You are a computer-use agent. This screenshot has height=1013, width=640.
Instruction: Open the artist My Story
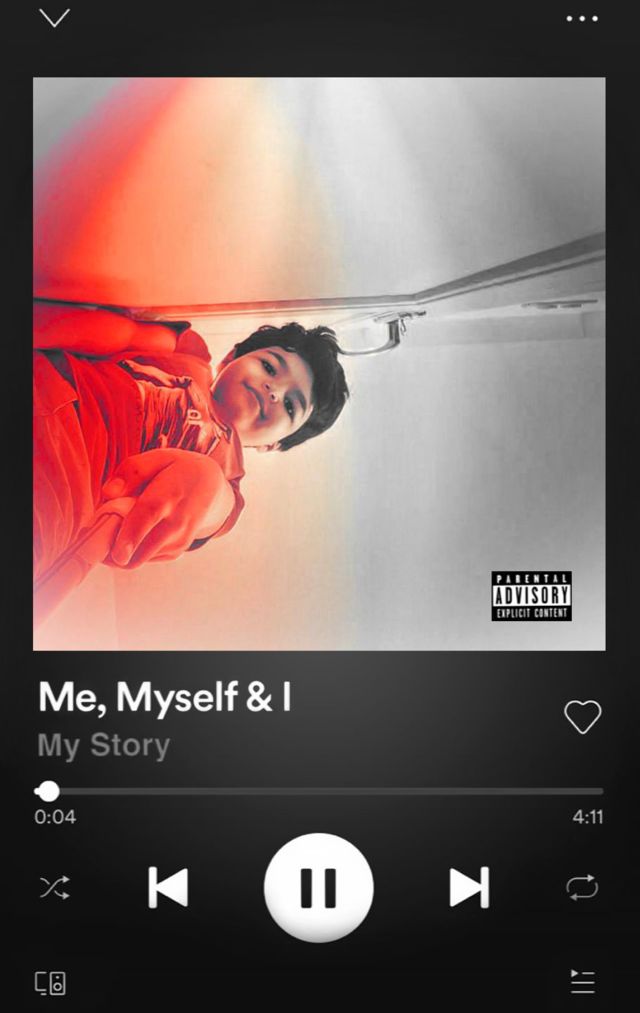point(104,746)
